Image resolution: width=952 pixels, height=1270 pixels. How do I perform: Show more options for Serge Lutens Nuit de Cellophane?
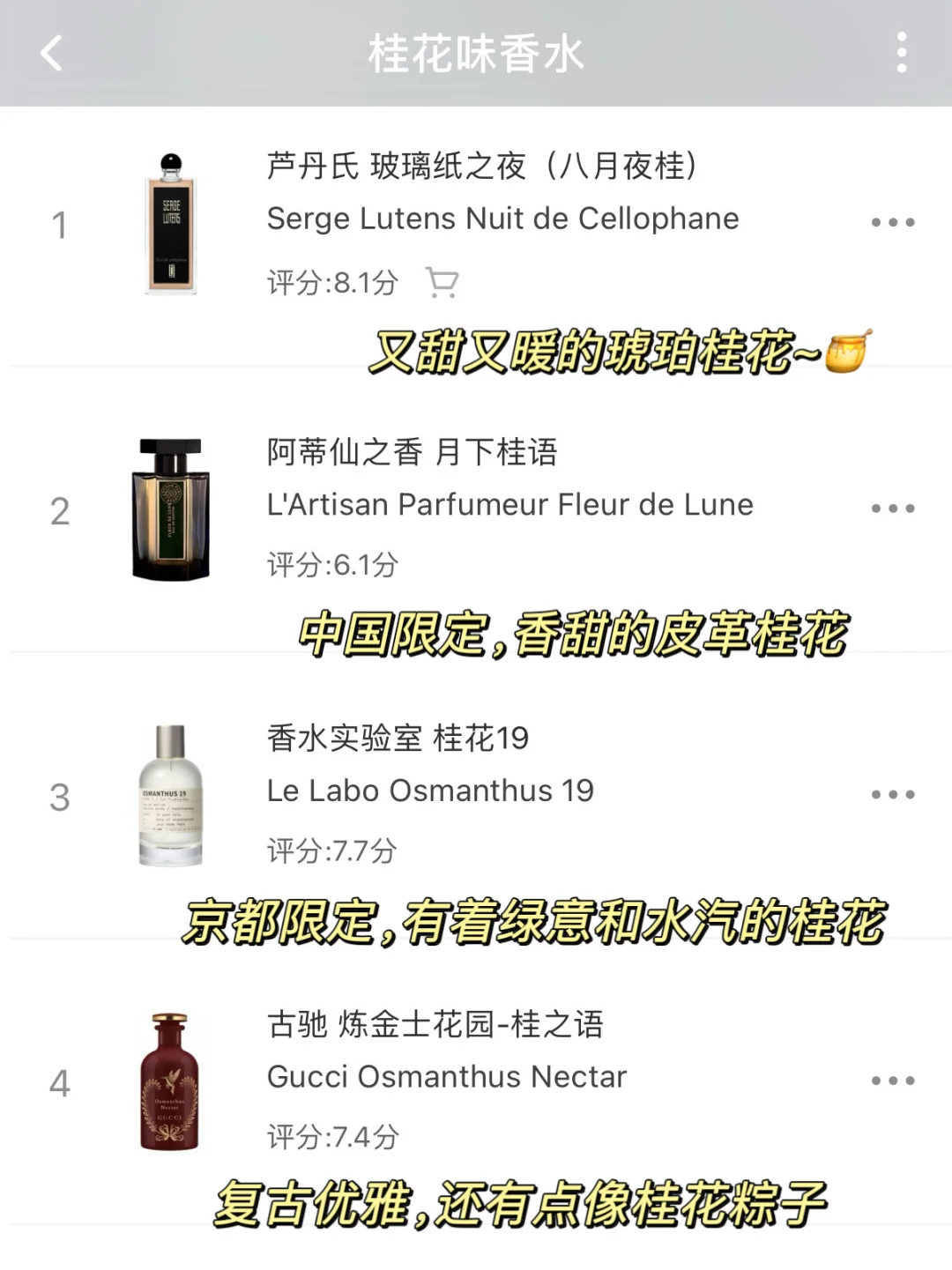[x=892, y=222]
